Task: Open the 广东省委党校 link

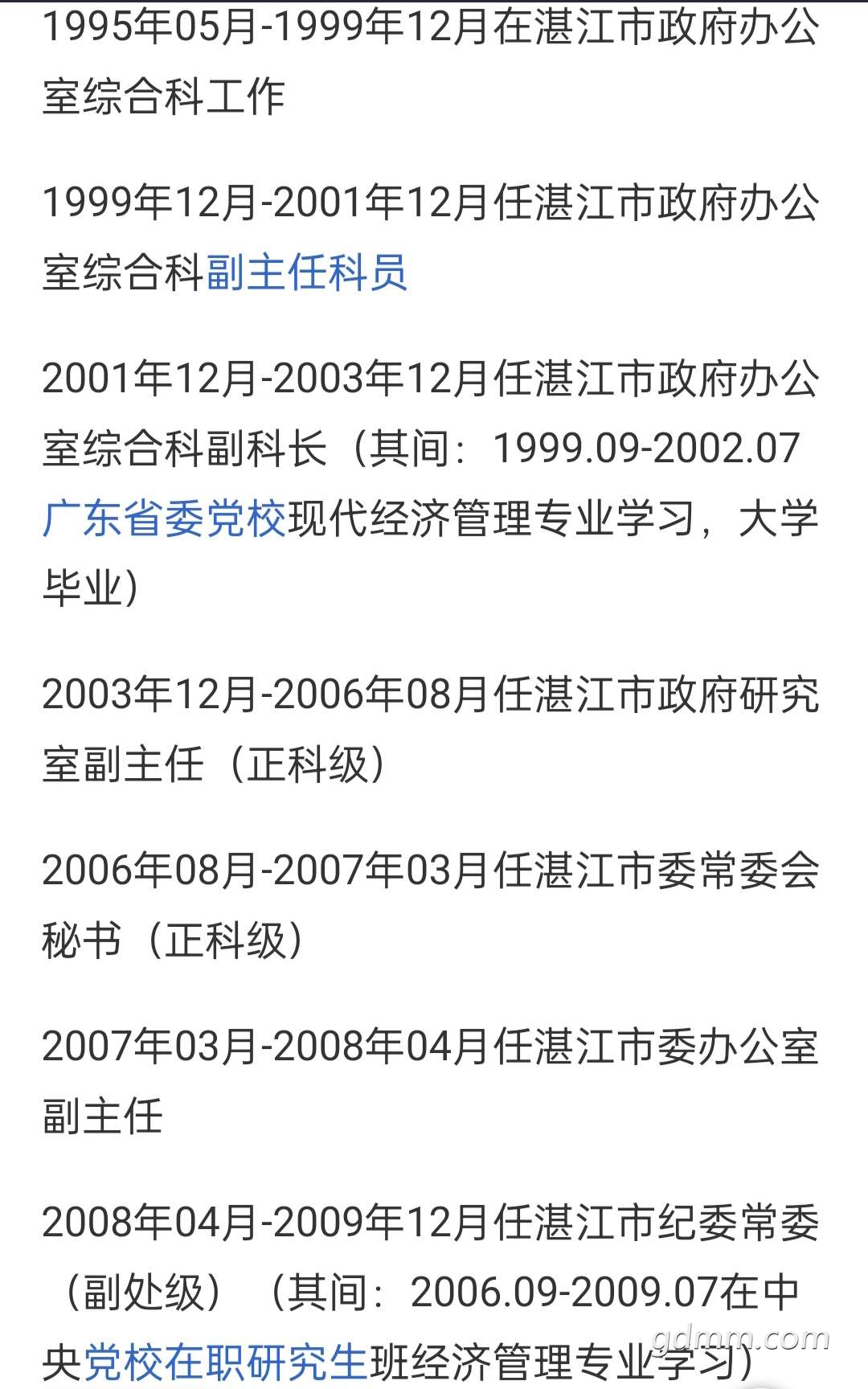Action: coord(164,518)
